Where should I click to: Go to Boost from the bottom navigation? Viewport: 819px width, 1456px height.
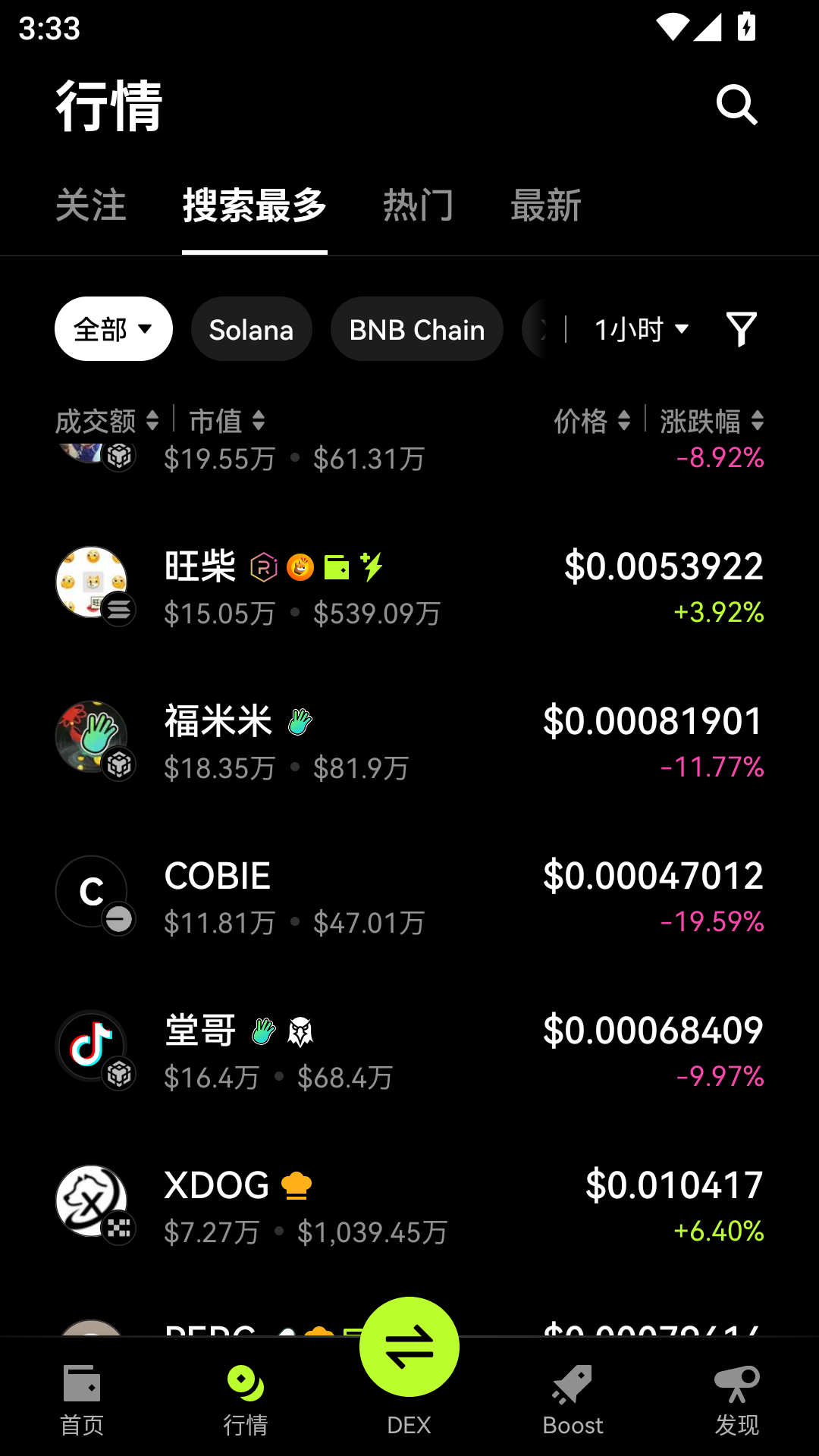tap(573, 1399)
